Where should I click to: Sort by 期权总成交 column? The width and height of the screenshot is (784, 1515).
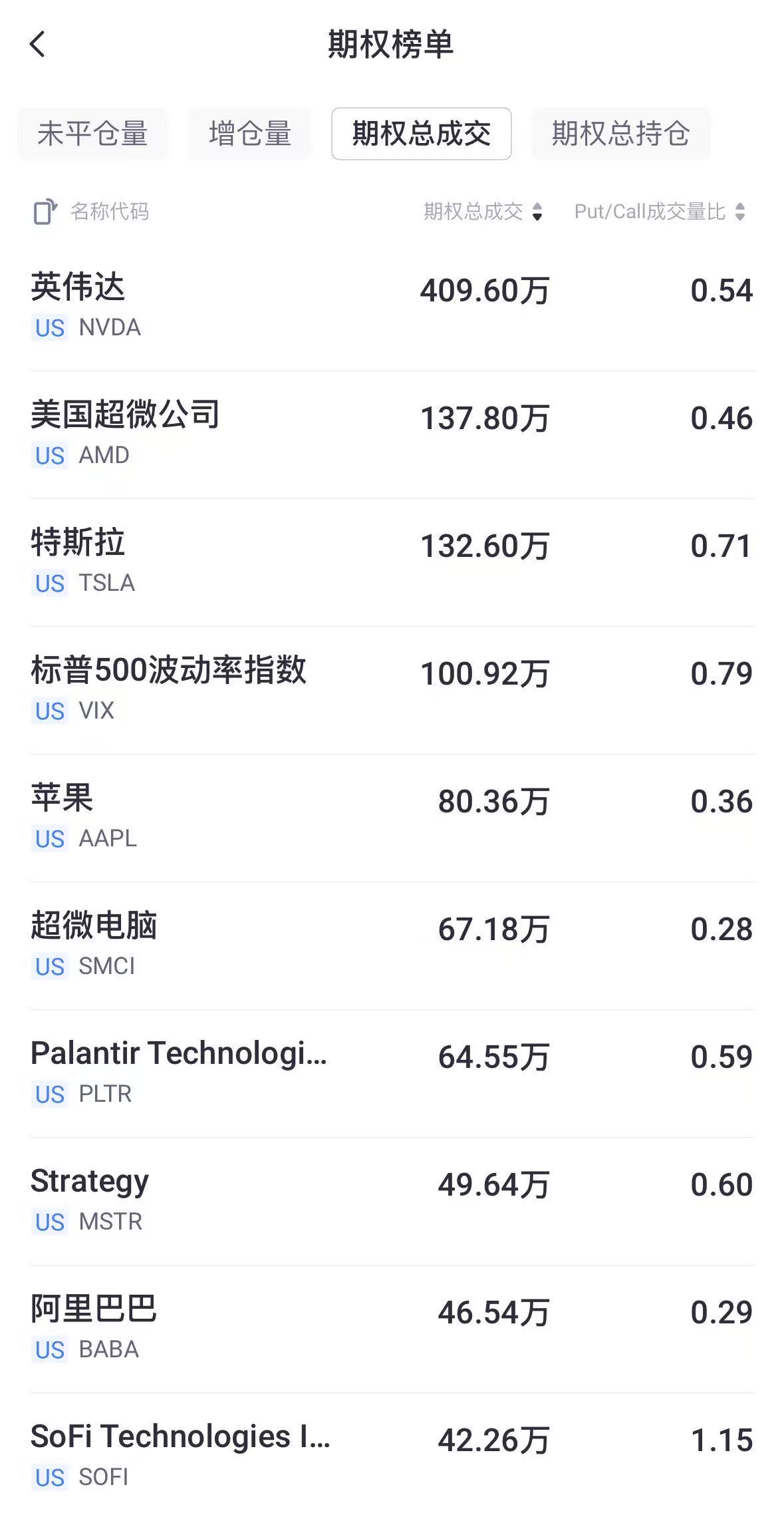click(x=483, y=212)
